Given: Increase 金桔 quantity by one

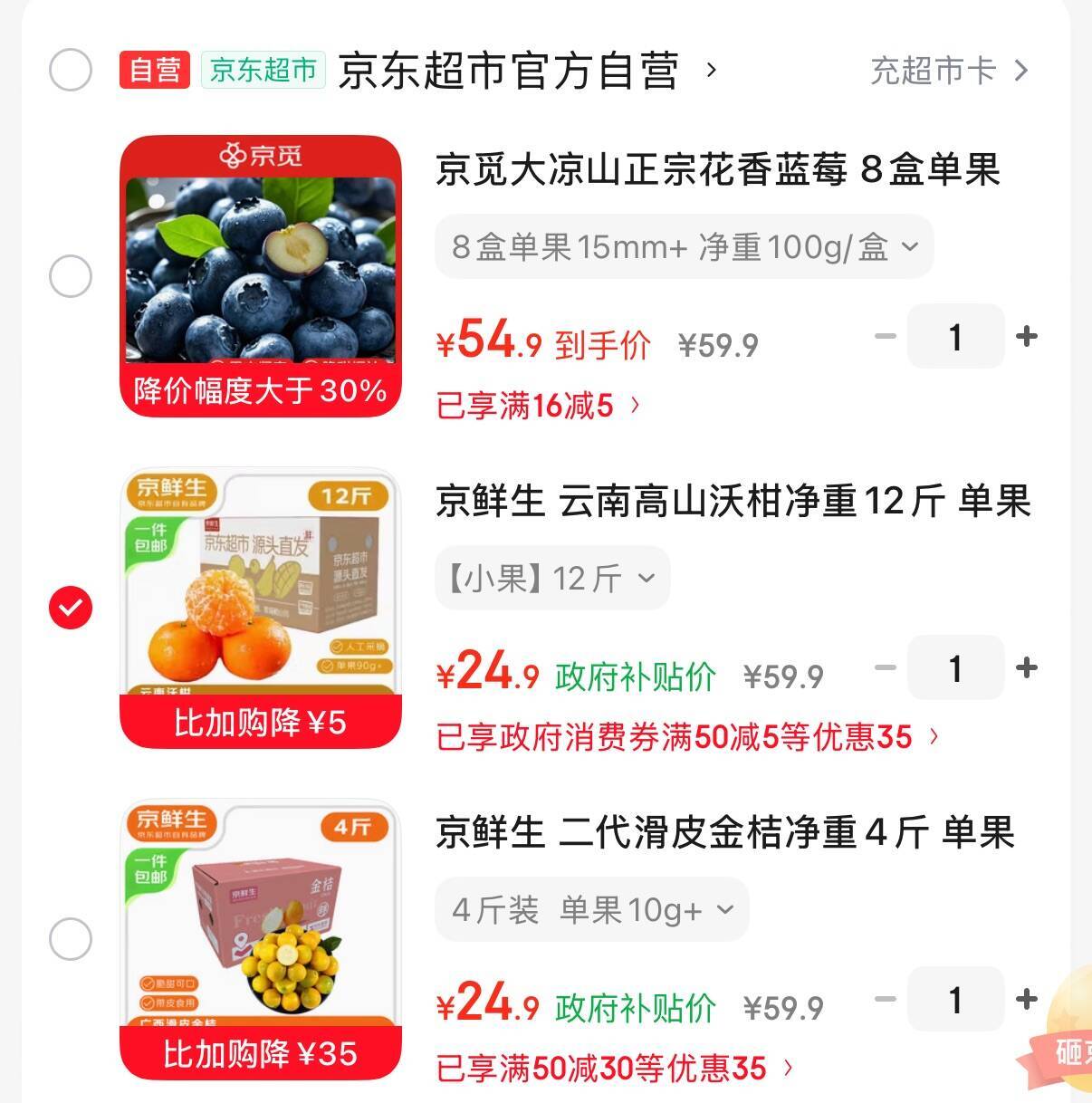Looking at the screenshot, I should tap(1027, 1000).
